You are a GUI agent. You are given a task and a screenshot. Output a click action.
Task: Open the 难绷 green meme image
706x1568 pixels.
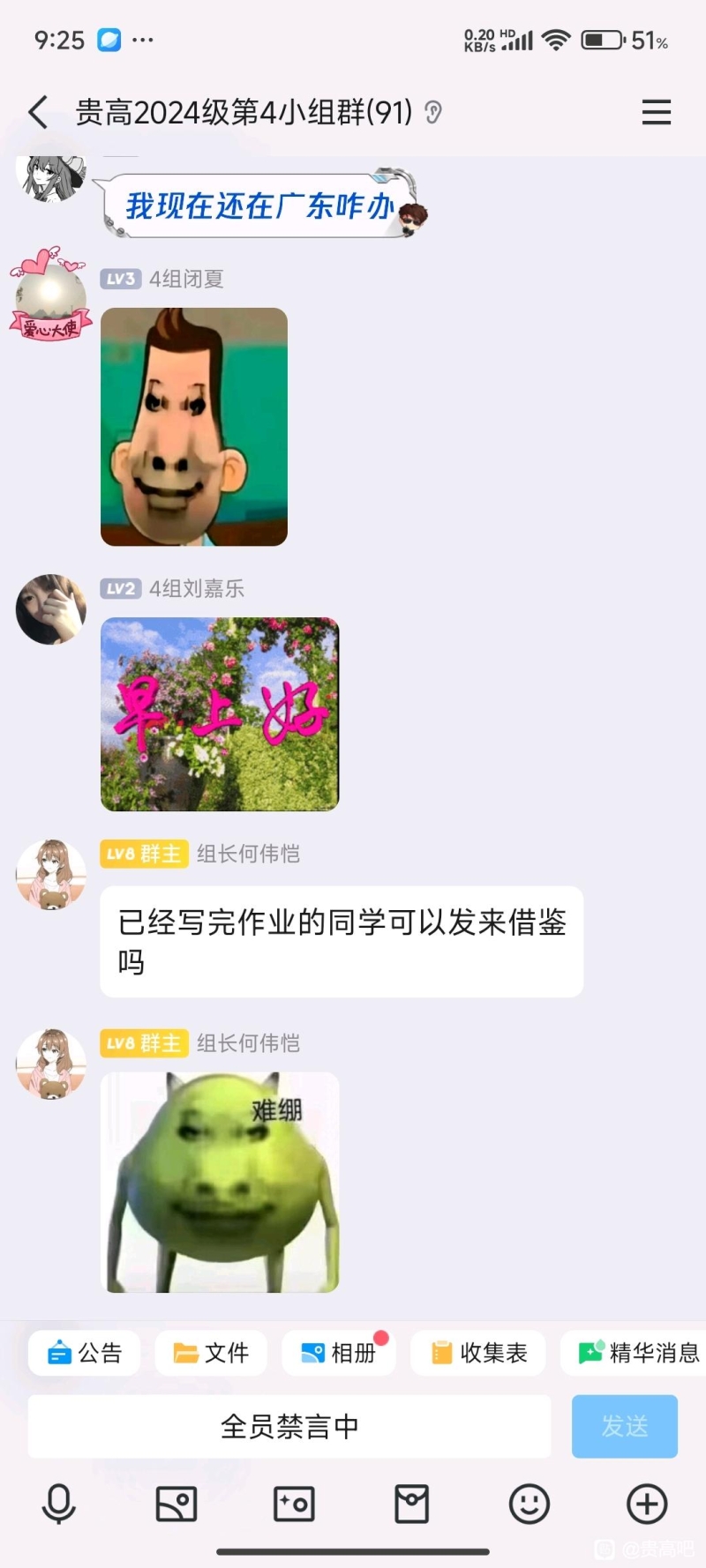220,1183
